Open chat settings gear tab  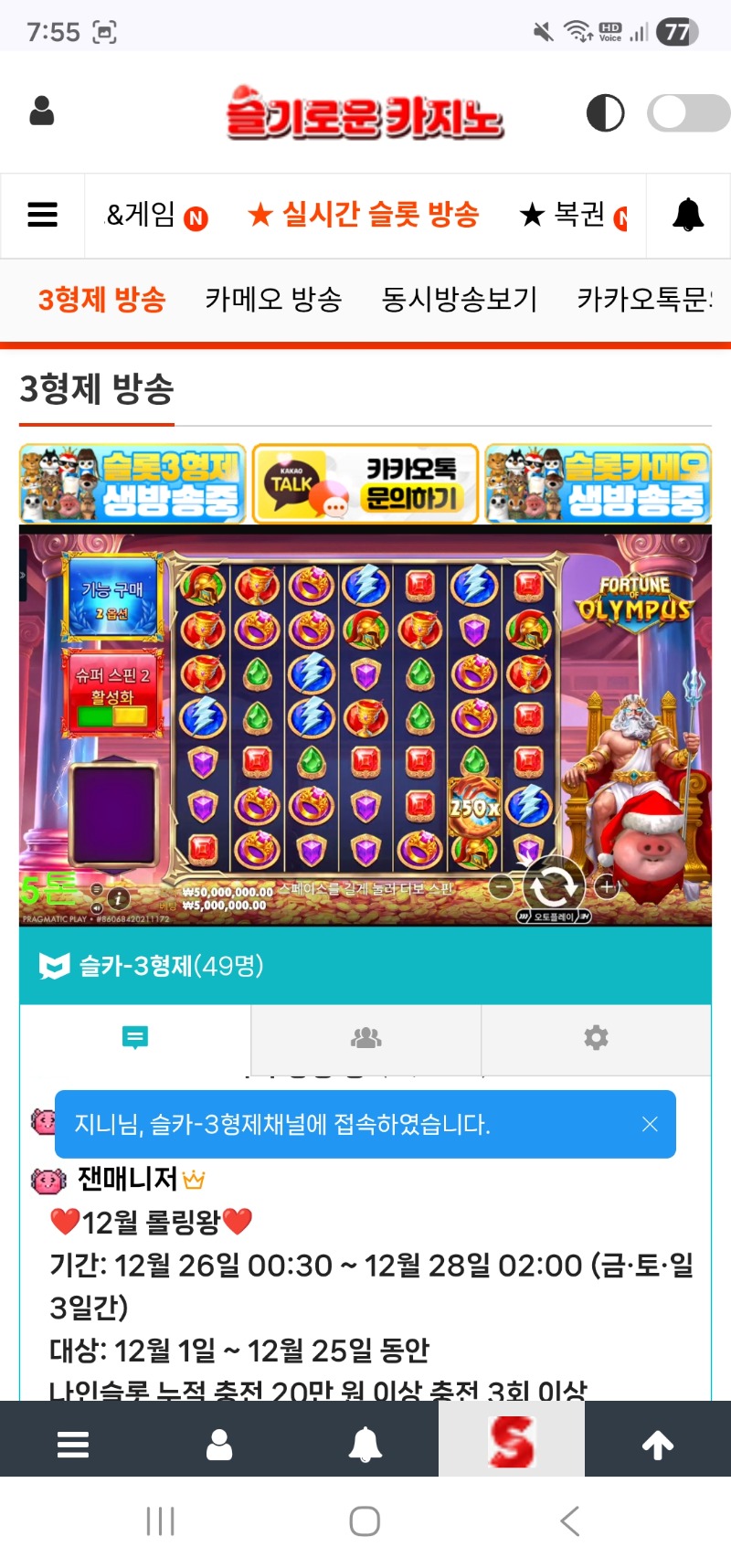tap(596, 1038)
